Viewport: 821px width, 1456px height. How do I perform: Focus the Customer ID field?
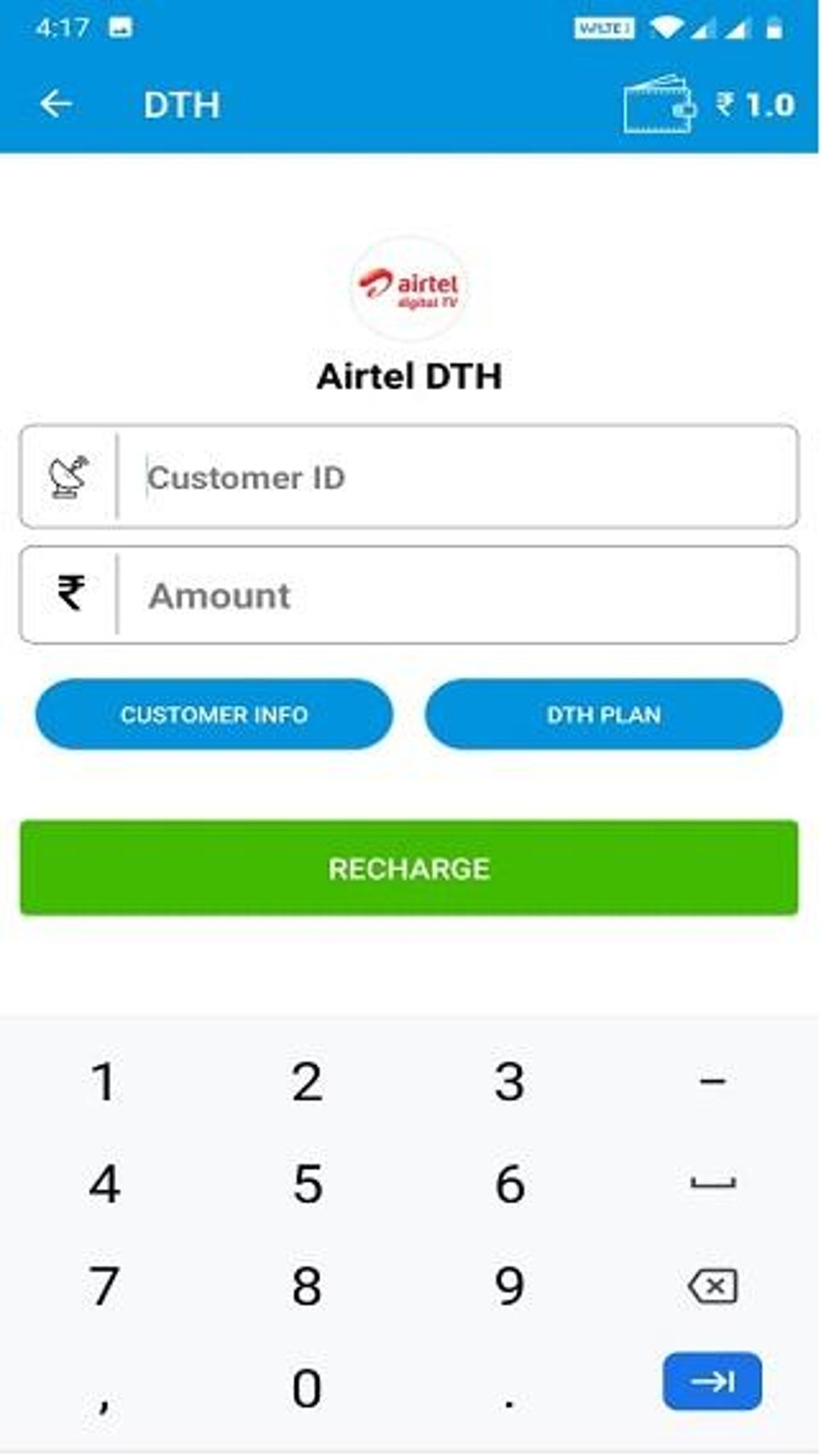[x=455, y=478]
